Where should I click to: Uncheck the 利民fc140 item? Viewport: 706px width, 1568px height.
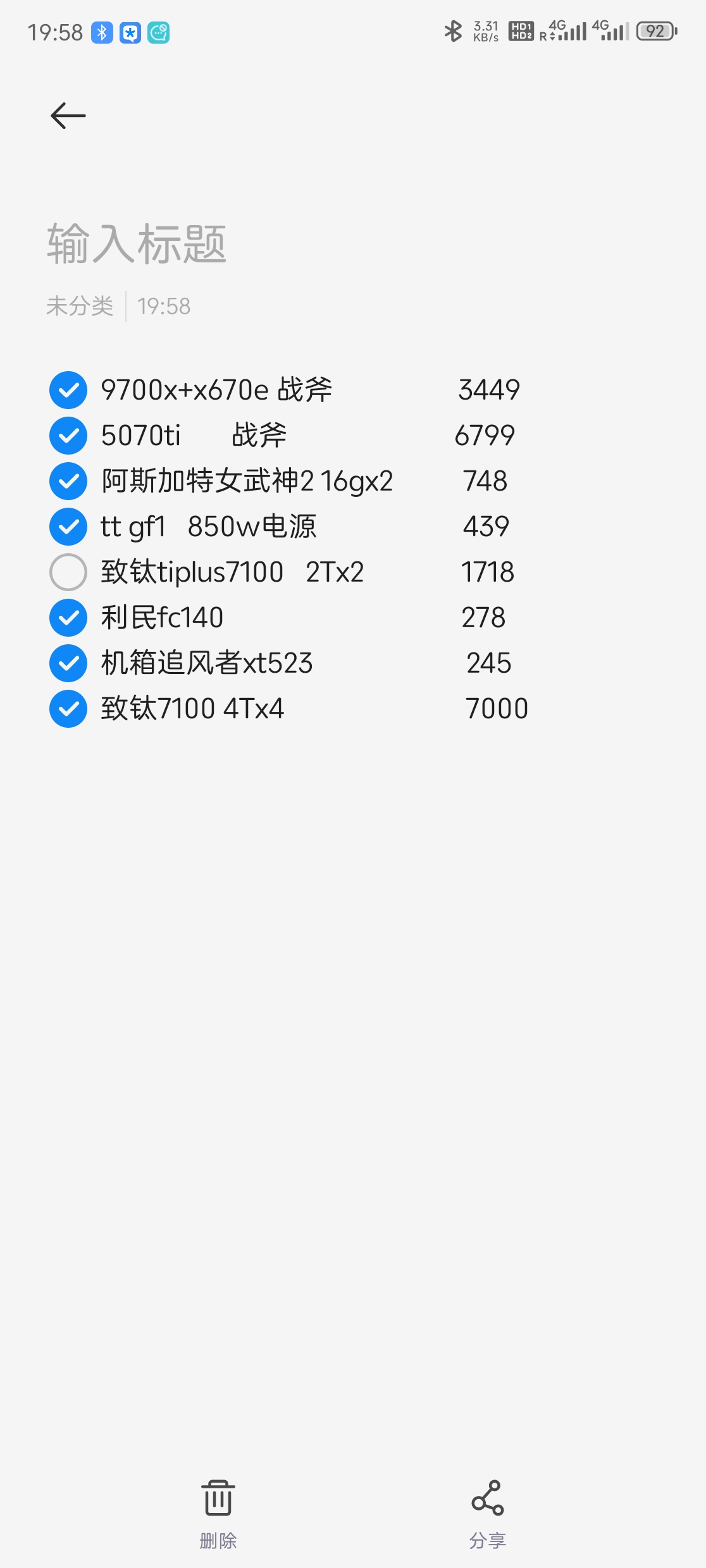point(68,617)
